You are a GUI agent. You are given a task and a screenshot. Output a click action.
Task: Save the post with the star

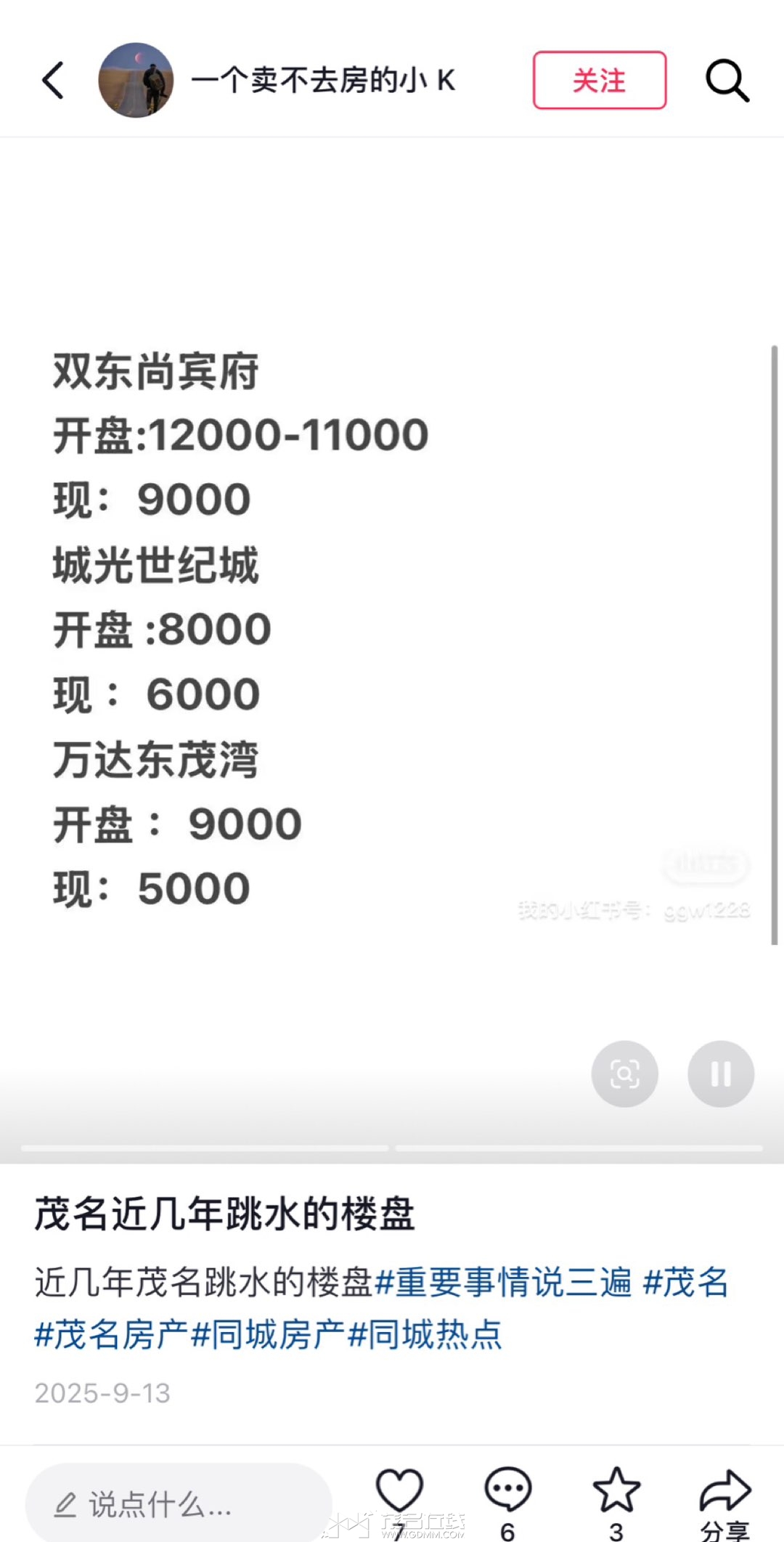[616, 1490]
